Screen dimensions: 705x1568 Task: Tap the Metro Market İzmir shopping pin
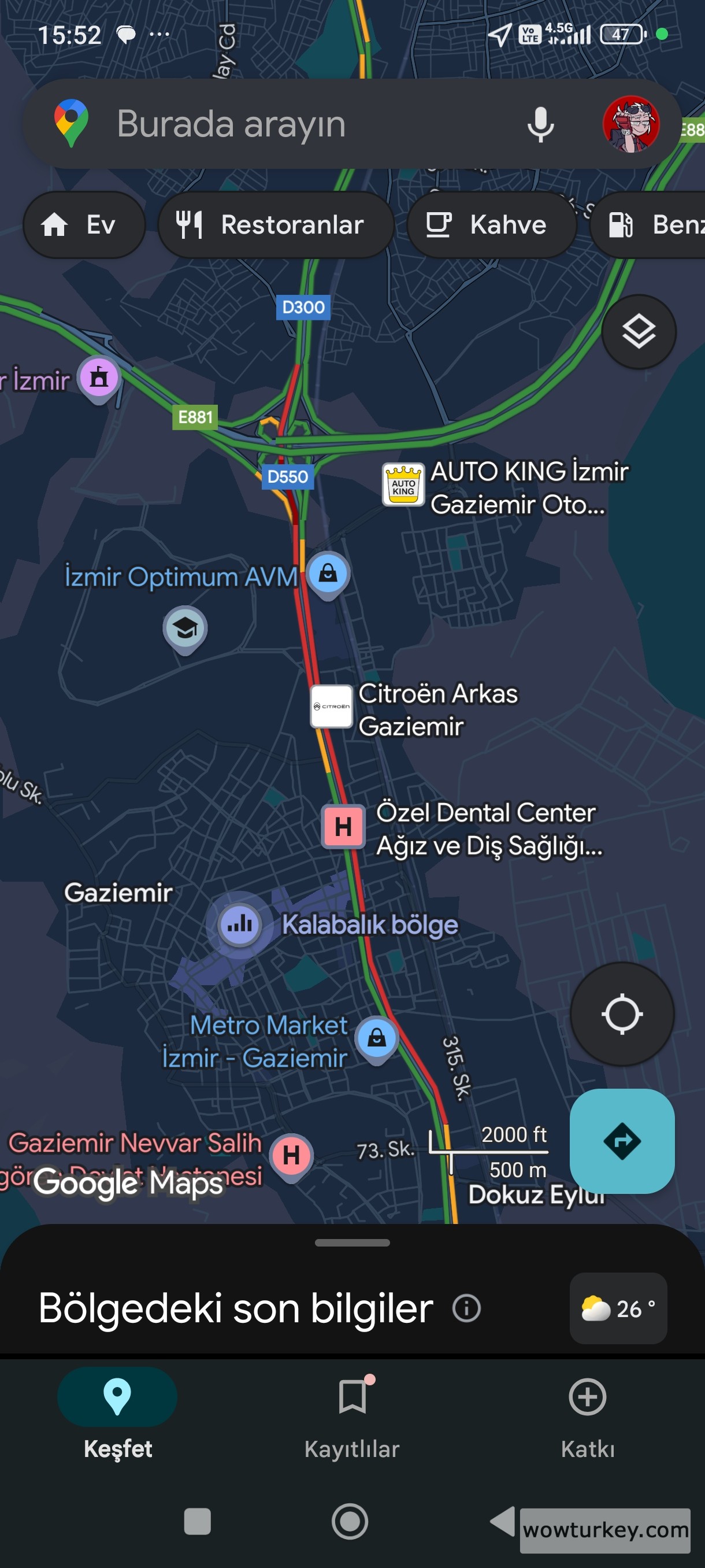click(377, 1038)
